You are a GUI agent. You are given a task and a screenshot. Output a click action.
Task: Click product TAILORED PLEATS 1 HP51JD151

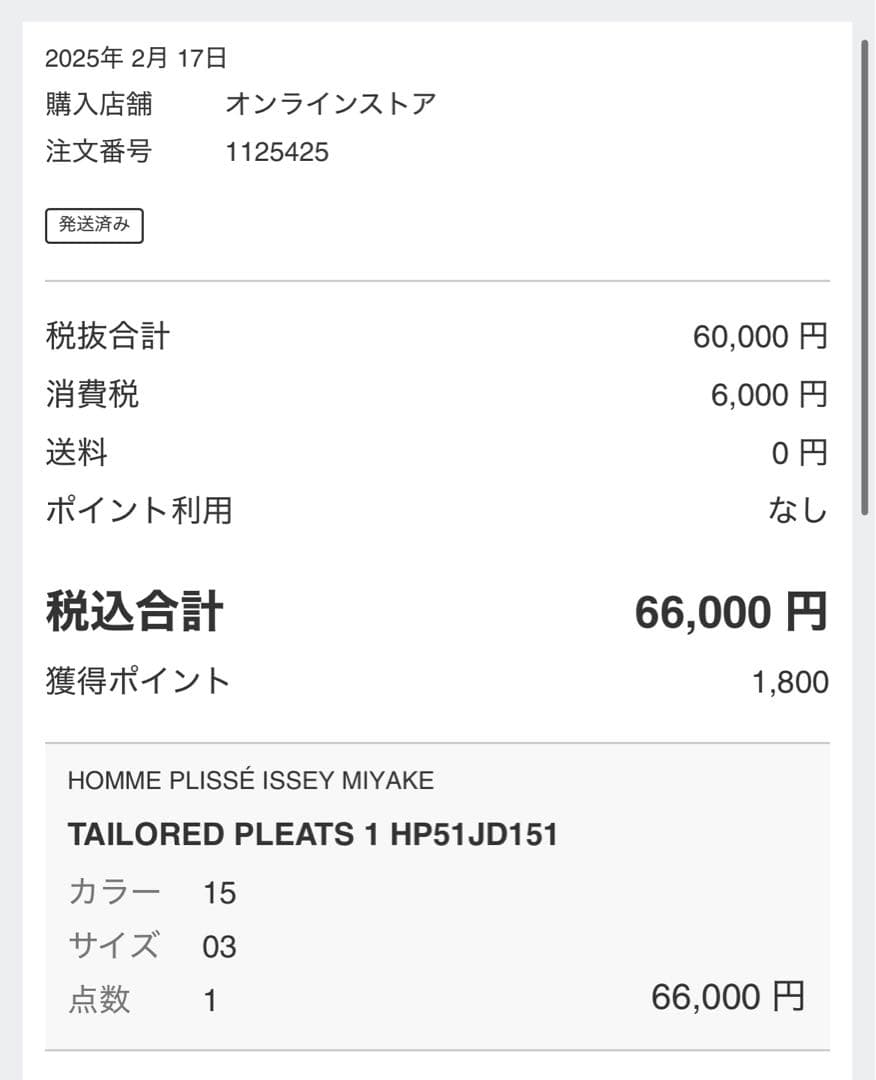pyautogui.click(x=315, y=835)
